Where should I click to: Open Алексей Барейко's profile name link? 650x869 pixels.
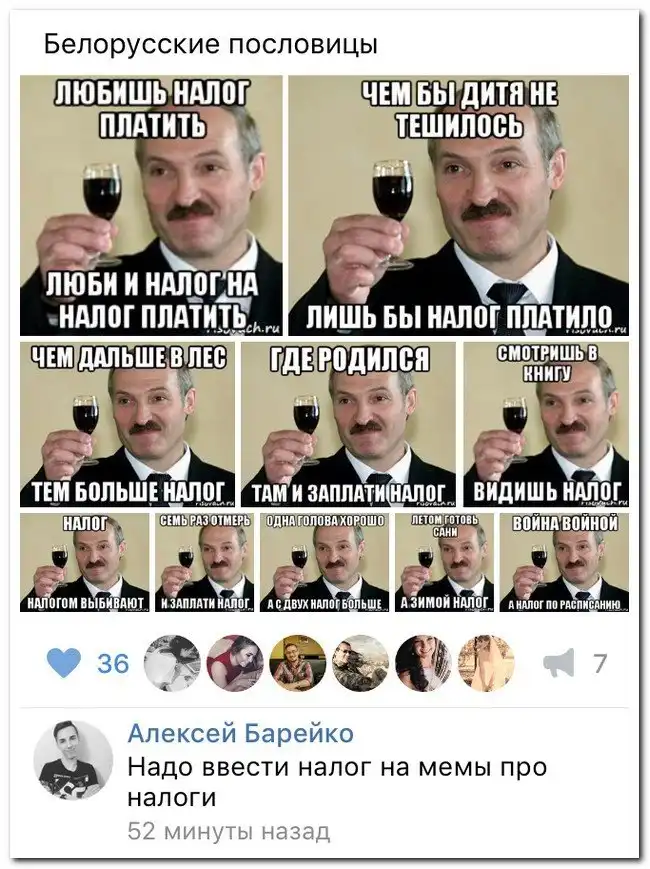click(x=240, y=733)
